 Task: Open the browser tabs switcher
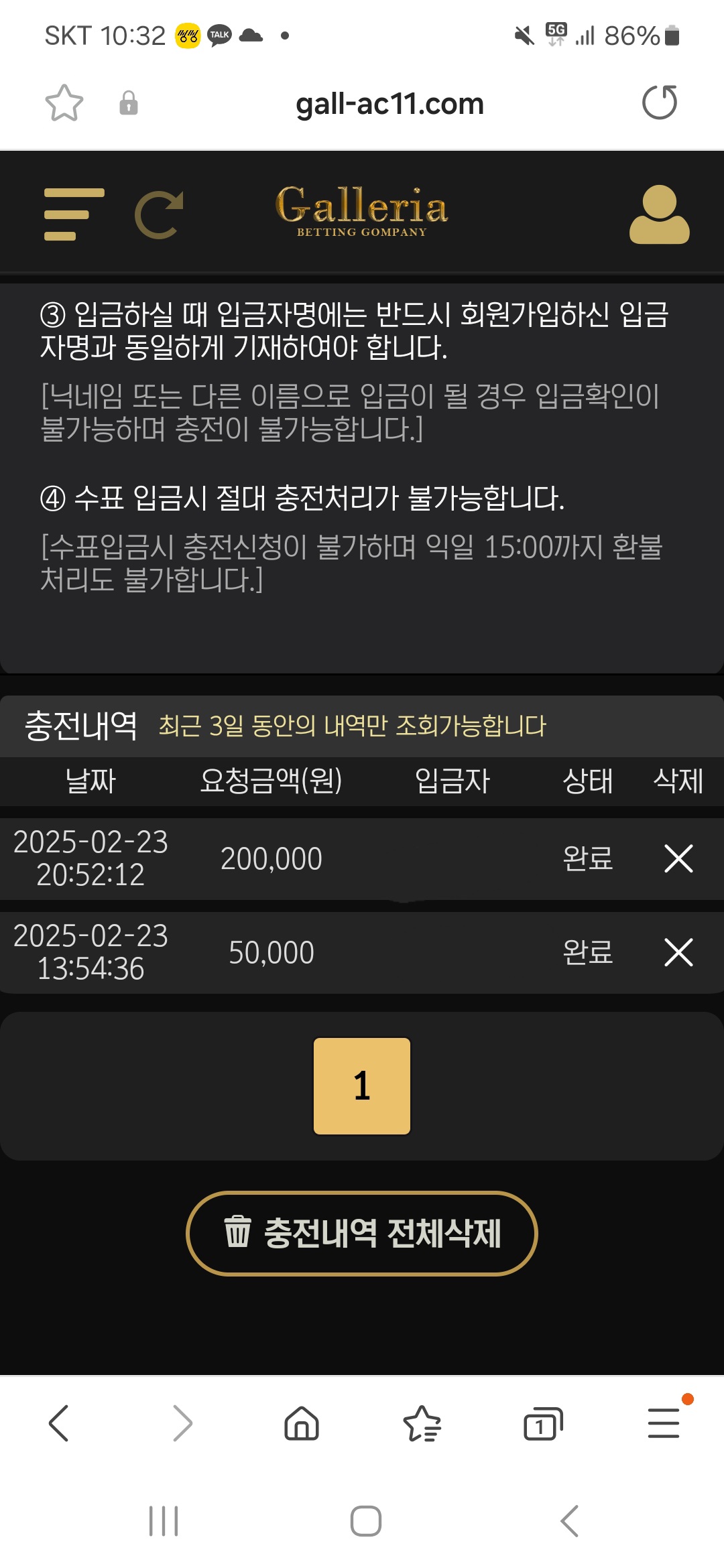pyautogui.click(x=542, y=1423)
